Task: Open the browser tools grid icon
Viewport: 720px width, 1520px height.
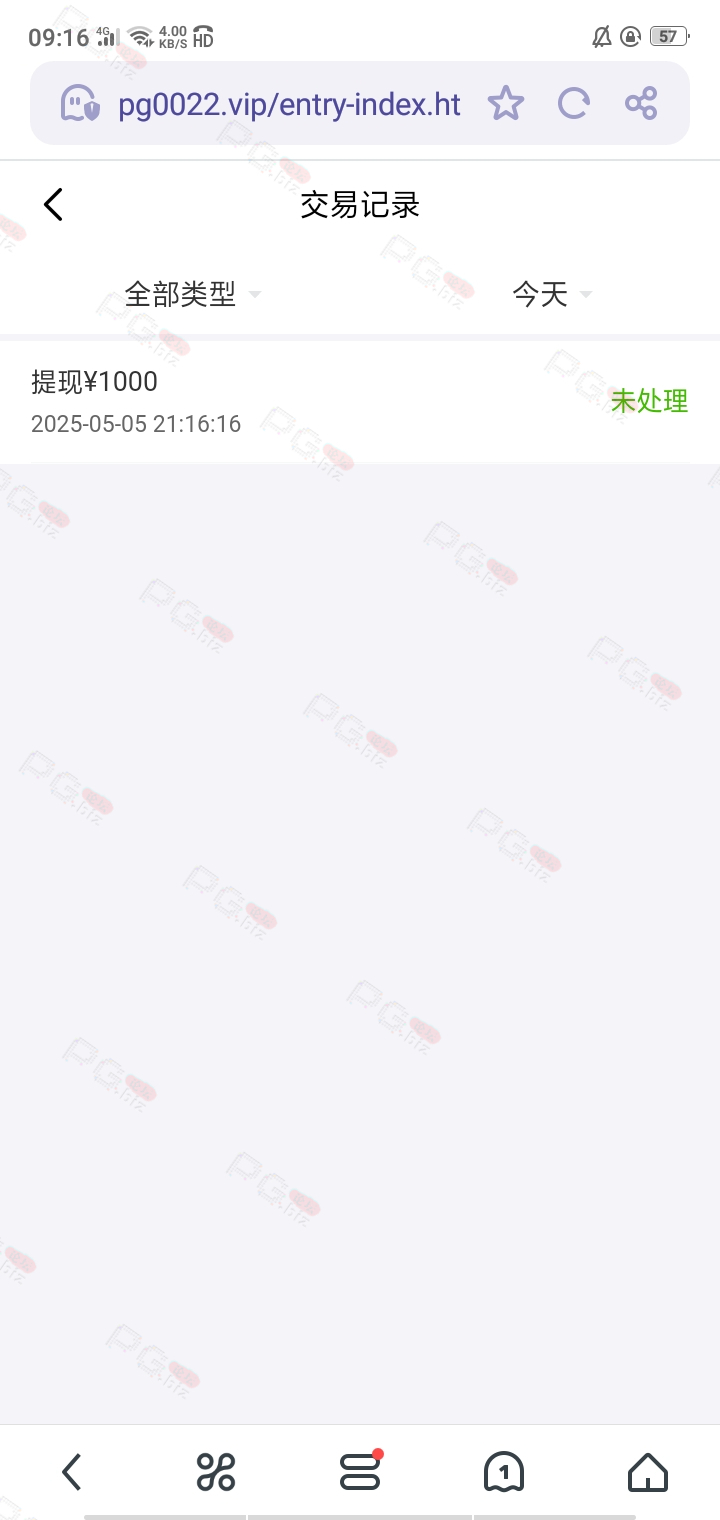Action: click(x=216, y=1472)
